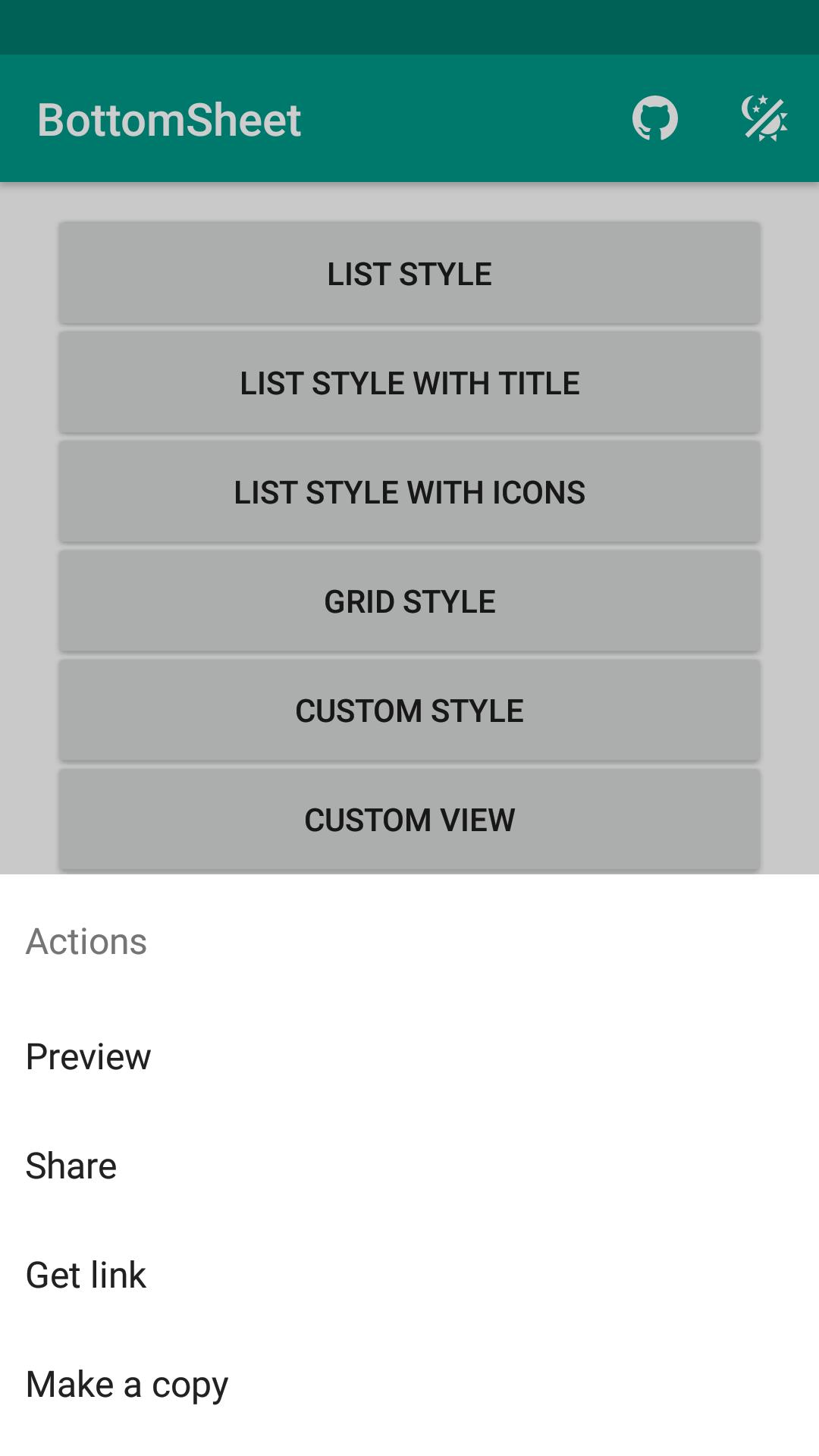Open List Style With Title demo

point(409,383)
